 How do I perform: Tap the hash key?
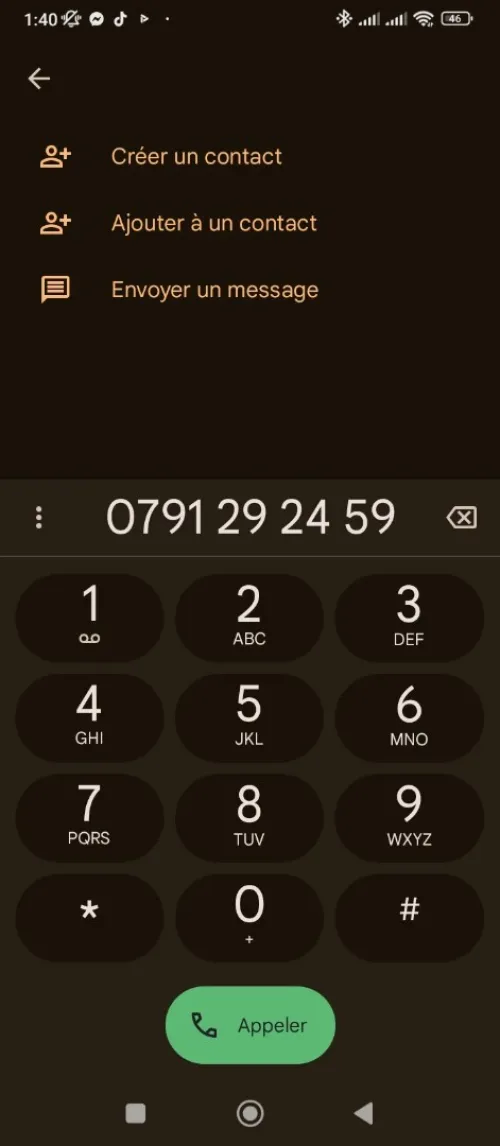pos(409,918)
